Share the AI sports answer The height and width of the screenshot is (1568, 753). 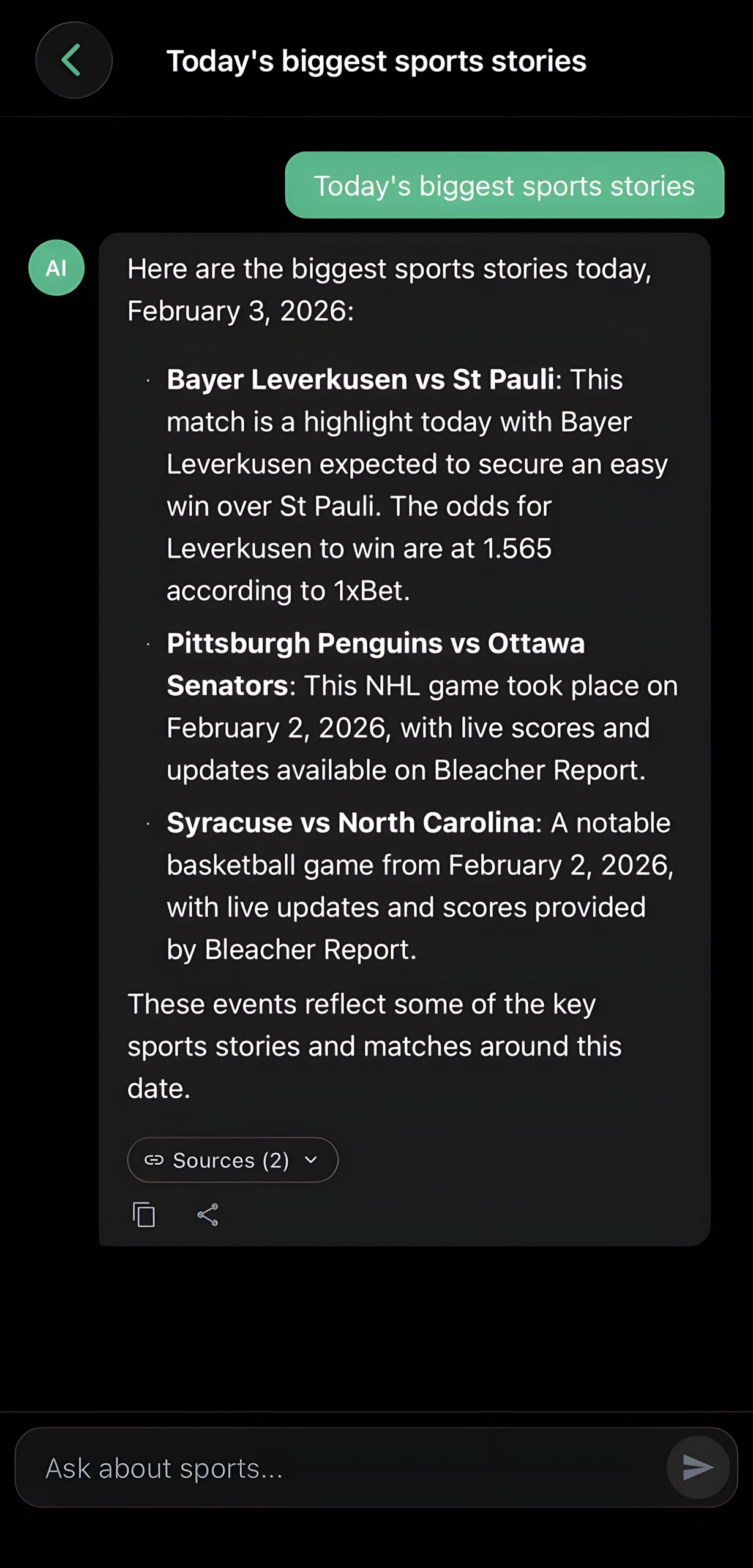click(x=208, y=1215)
